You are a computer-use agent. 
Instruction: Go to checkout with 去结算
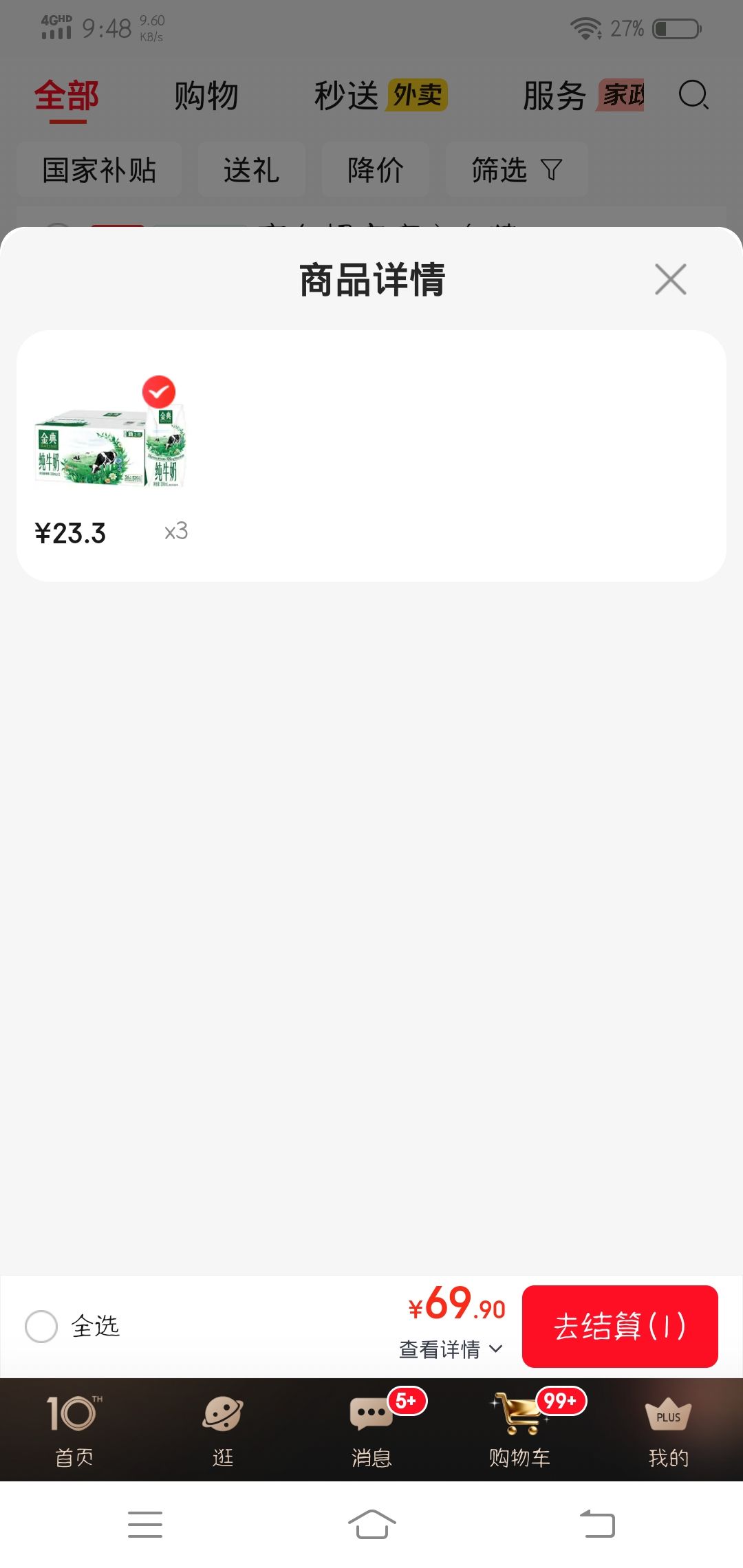point(620,1326)
